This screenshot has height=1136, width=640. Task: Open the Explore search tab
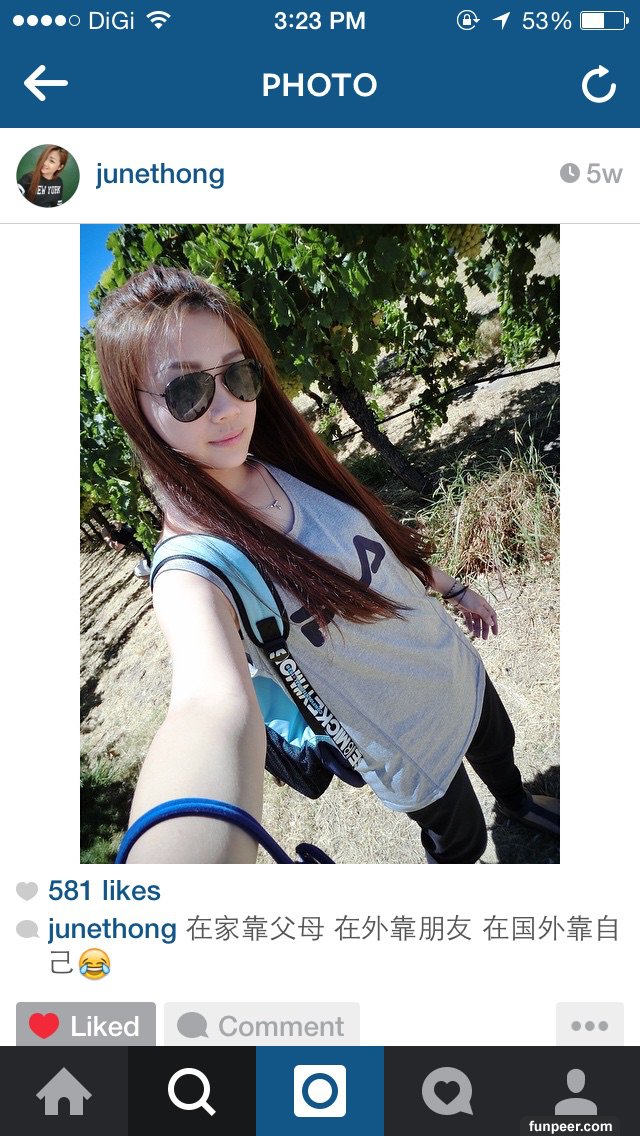(192, 1091)
